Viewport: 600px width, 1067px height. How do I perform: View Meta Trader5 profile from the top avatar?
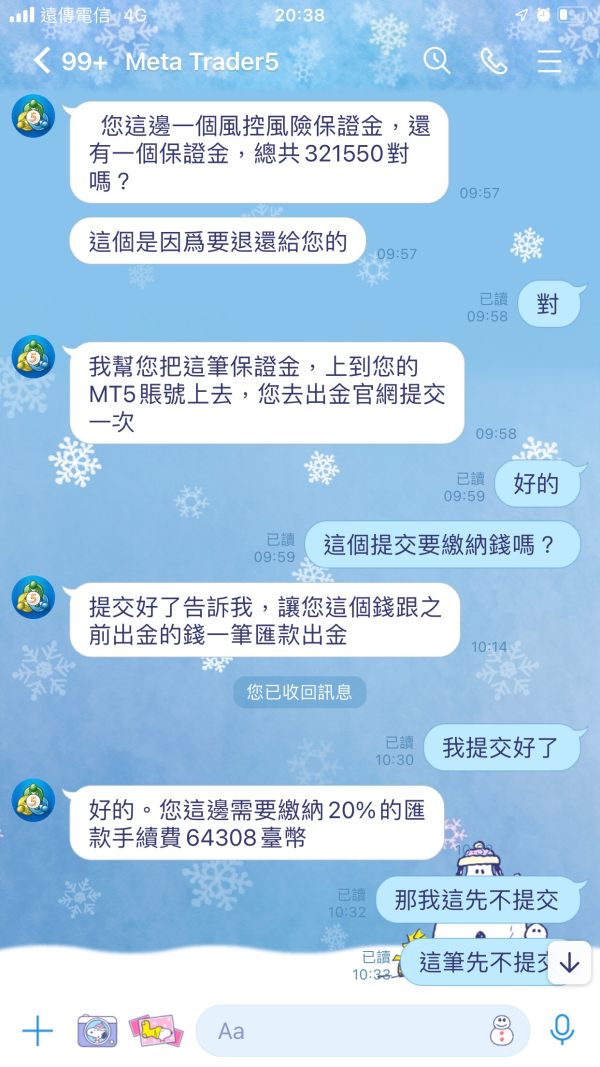[x=33, y=116]
